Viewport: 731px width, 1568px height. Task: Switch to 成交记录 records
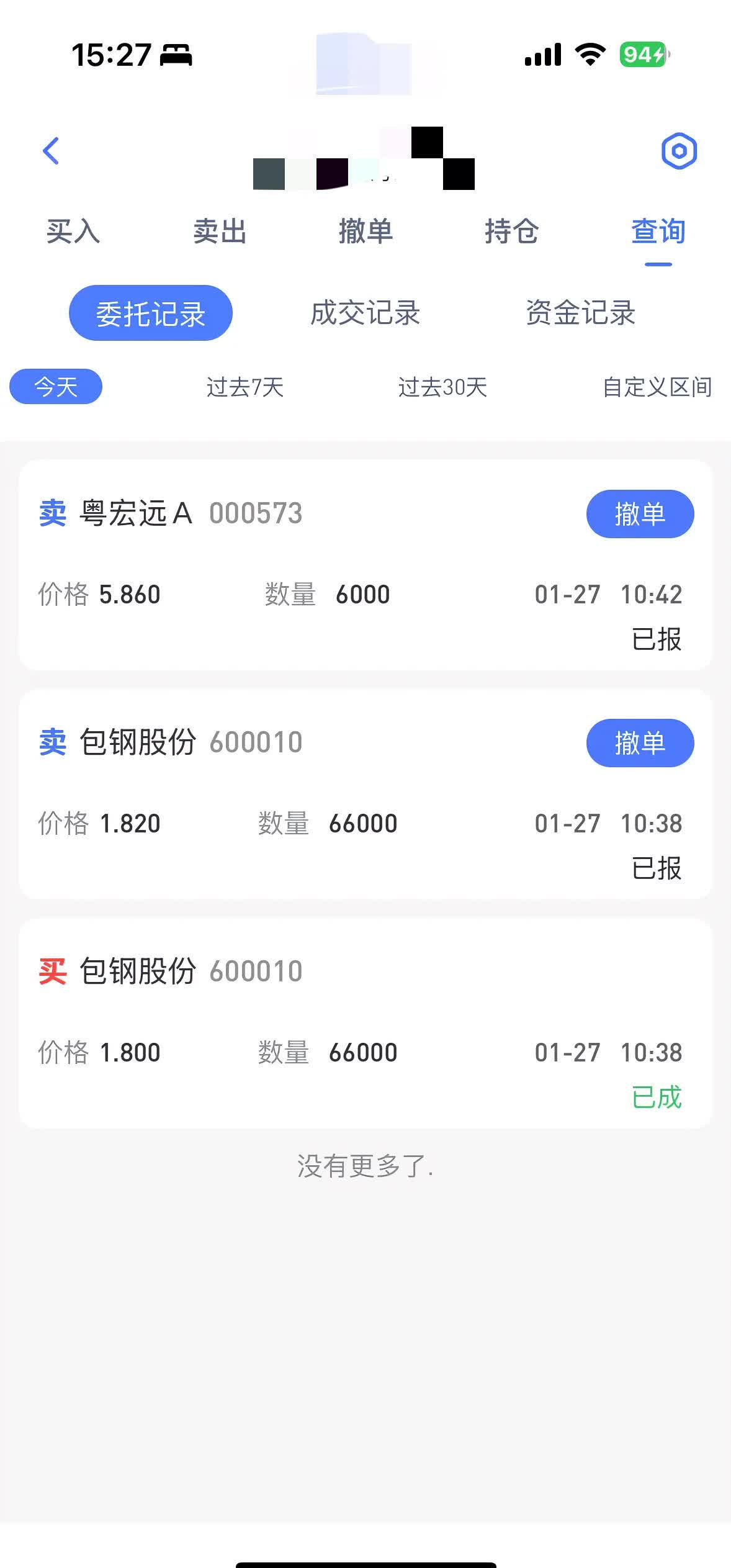coord(365,313)
